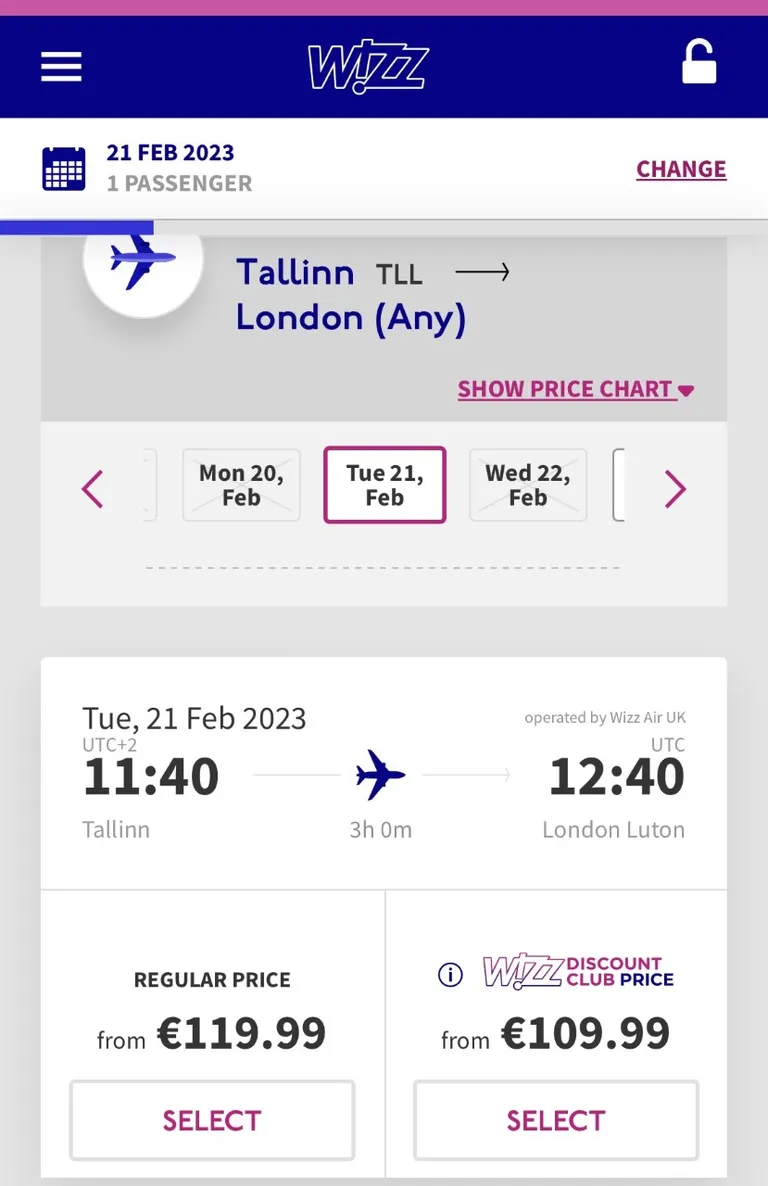
Task: Choose Tue 21, Feb date
Action: pyautogui.click(x=384, y=485)
